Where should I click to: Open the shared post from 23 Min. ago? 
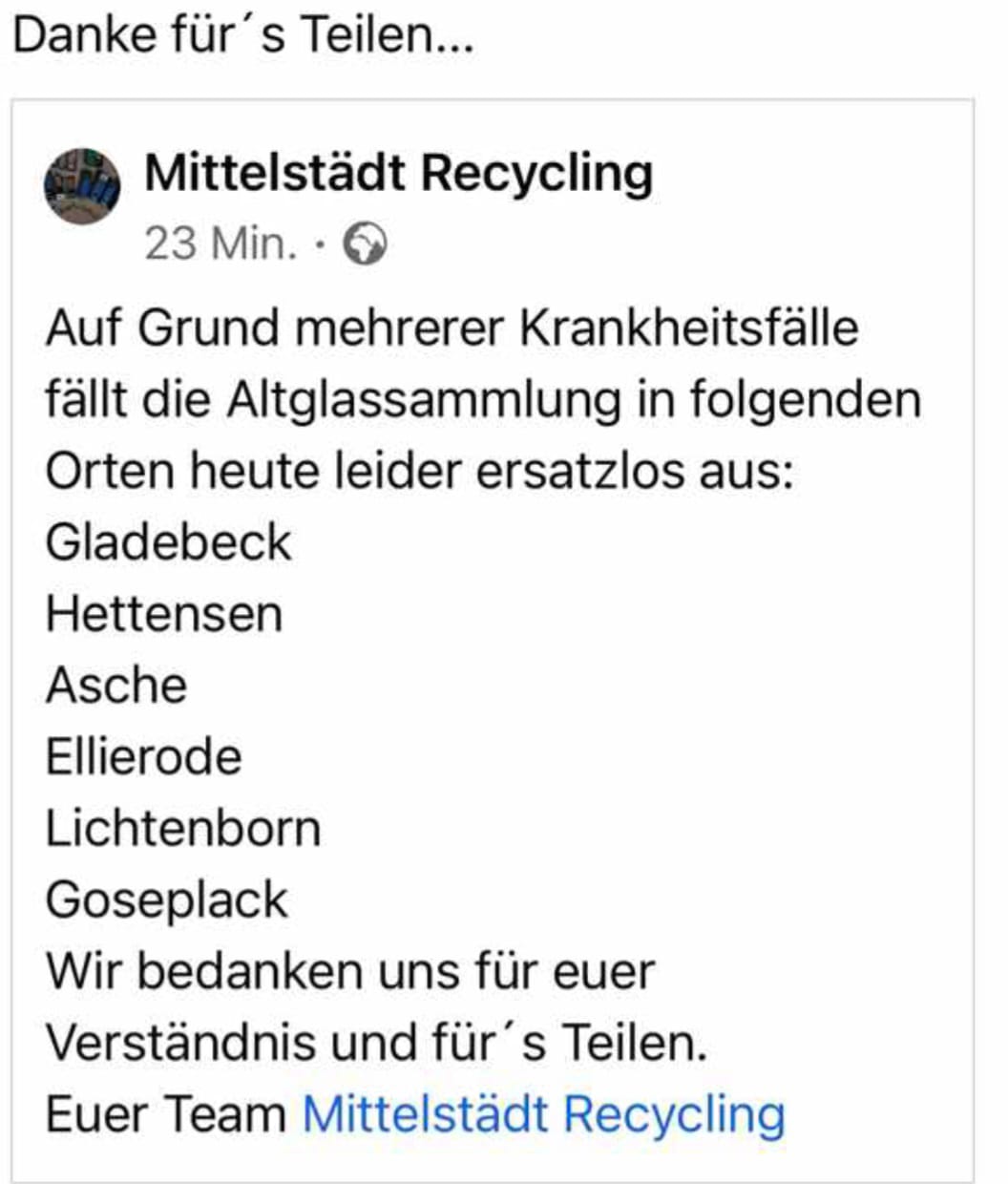[220, 243]
